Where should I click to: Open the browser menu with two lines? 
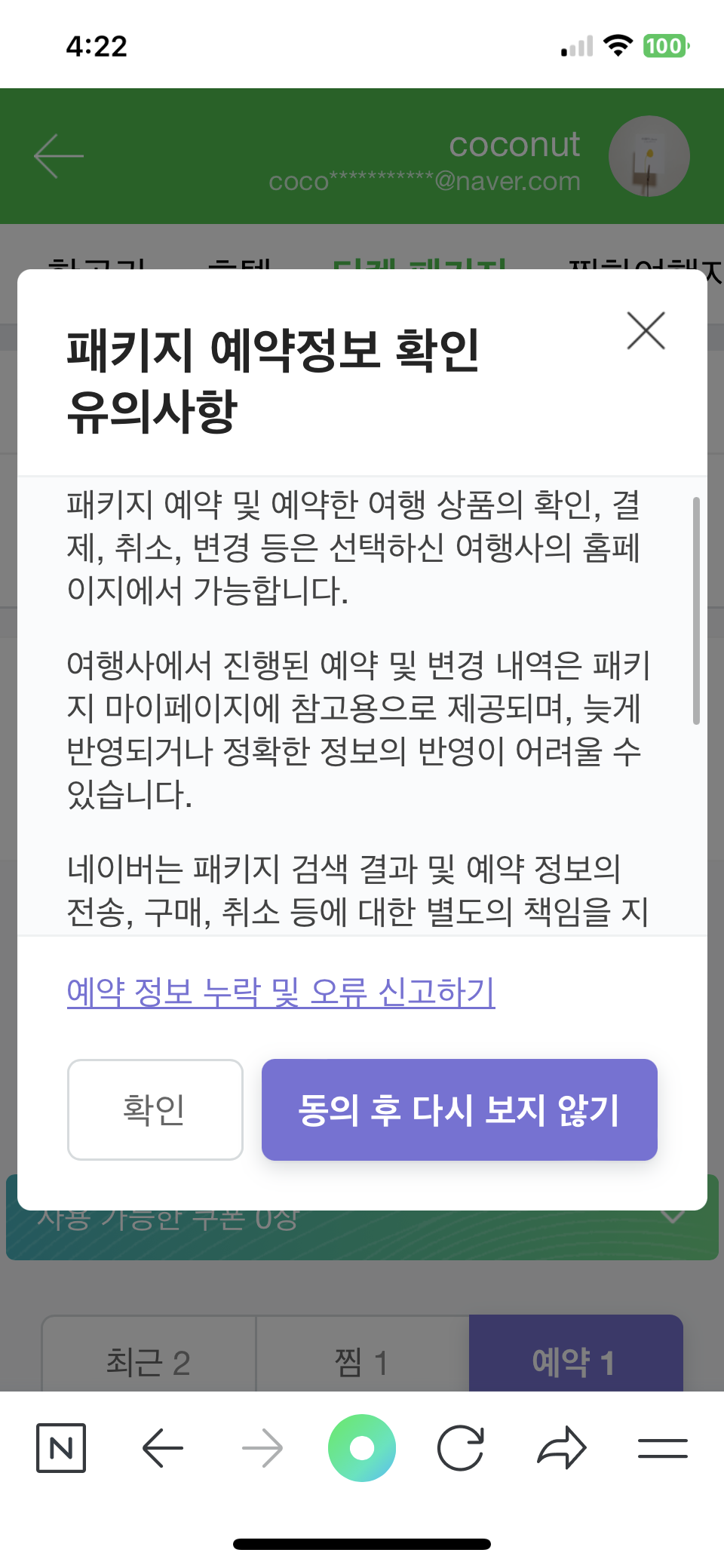coord(662,1448)
